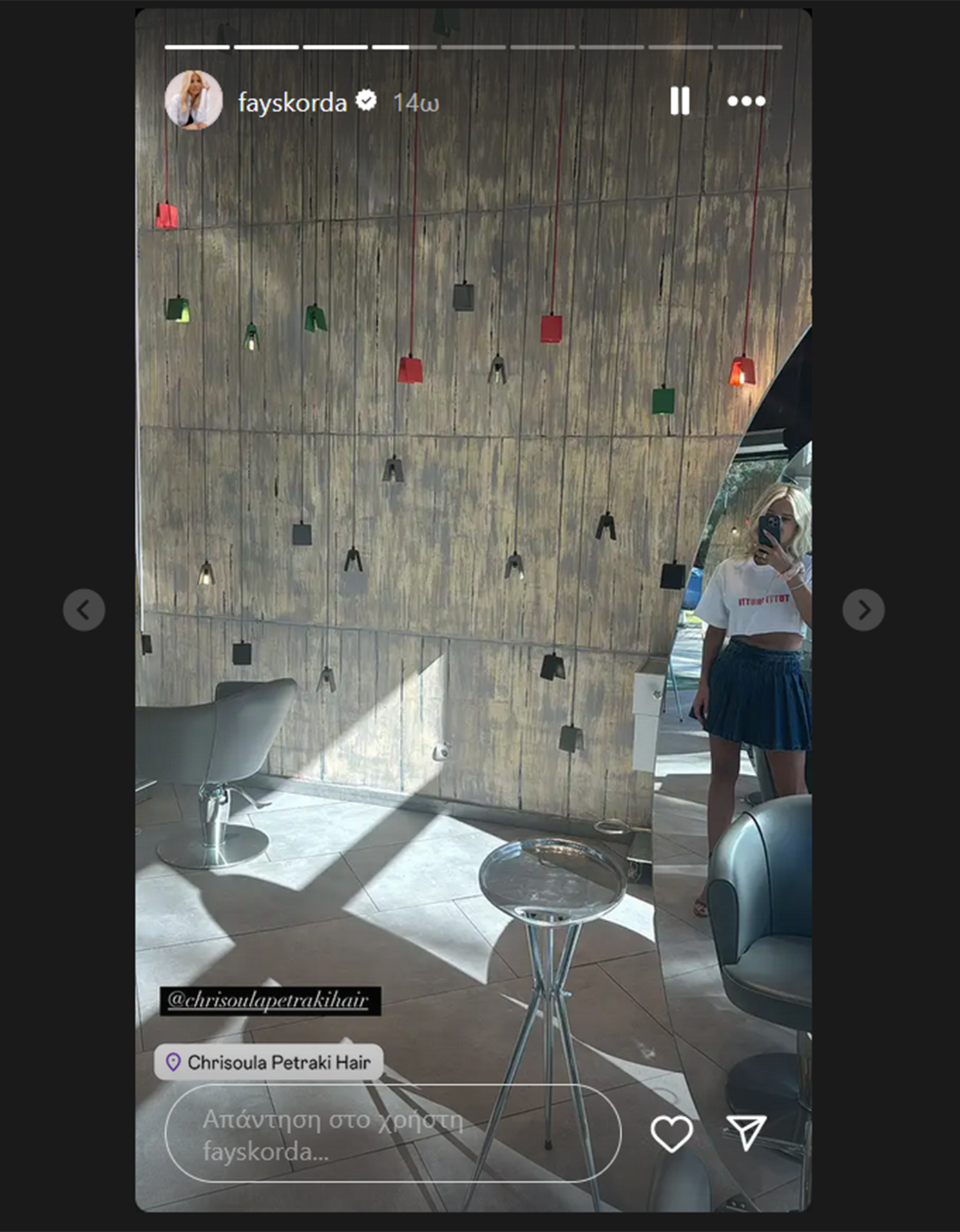This screenshot has width=960, height=1232.
Task: Like this story with the heart
Action: point(671,1133)
